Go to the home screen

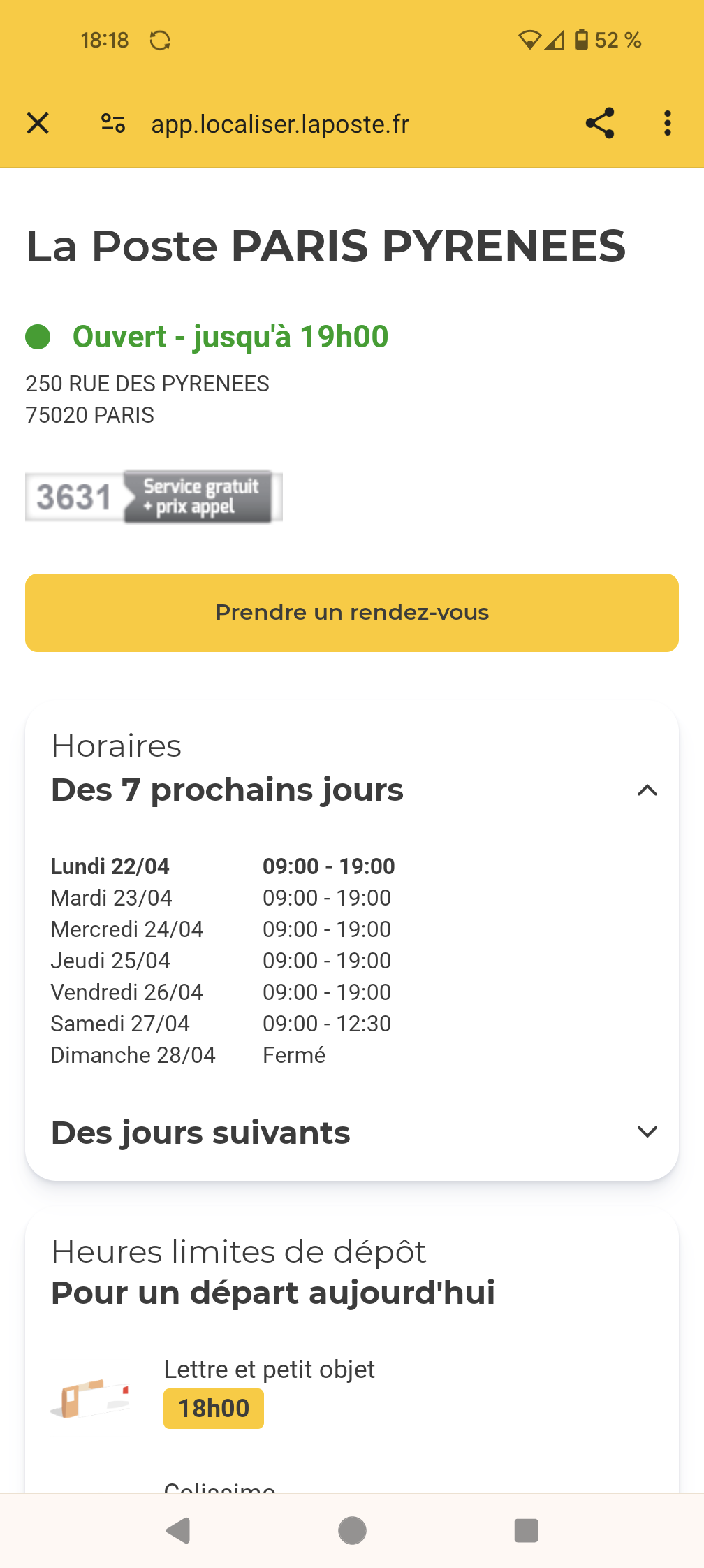[352, 1530]
